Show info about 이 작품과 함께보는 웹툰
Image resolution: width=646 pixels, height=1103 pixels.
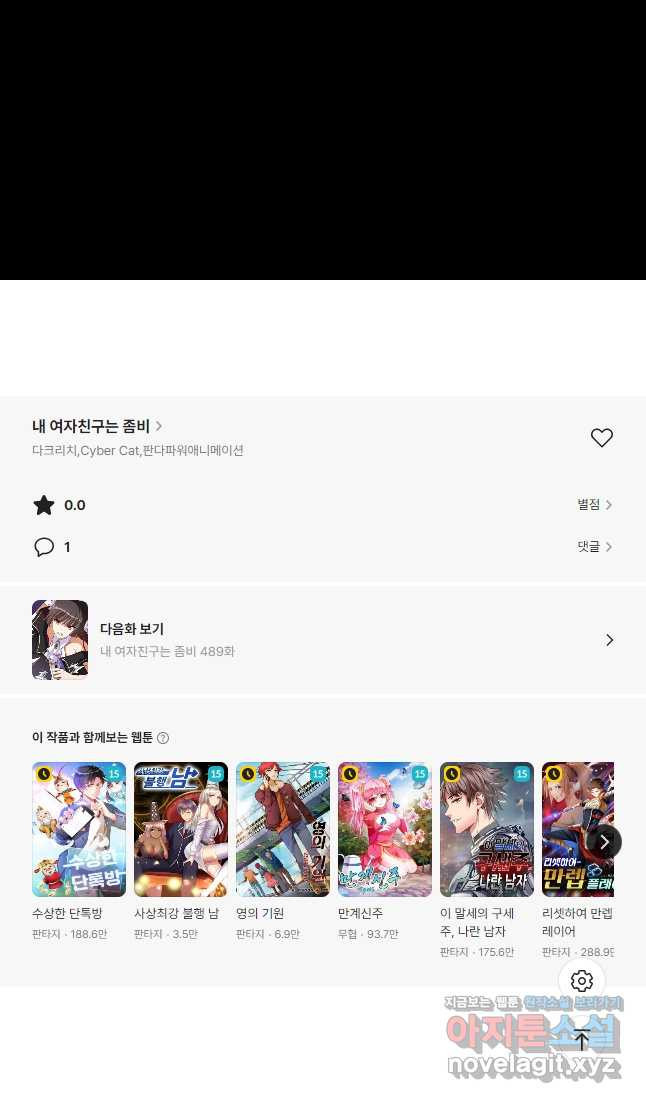pos(163,738)
